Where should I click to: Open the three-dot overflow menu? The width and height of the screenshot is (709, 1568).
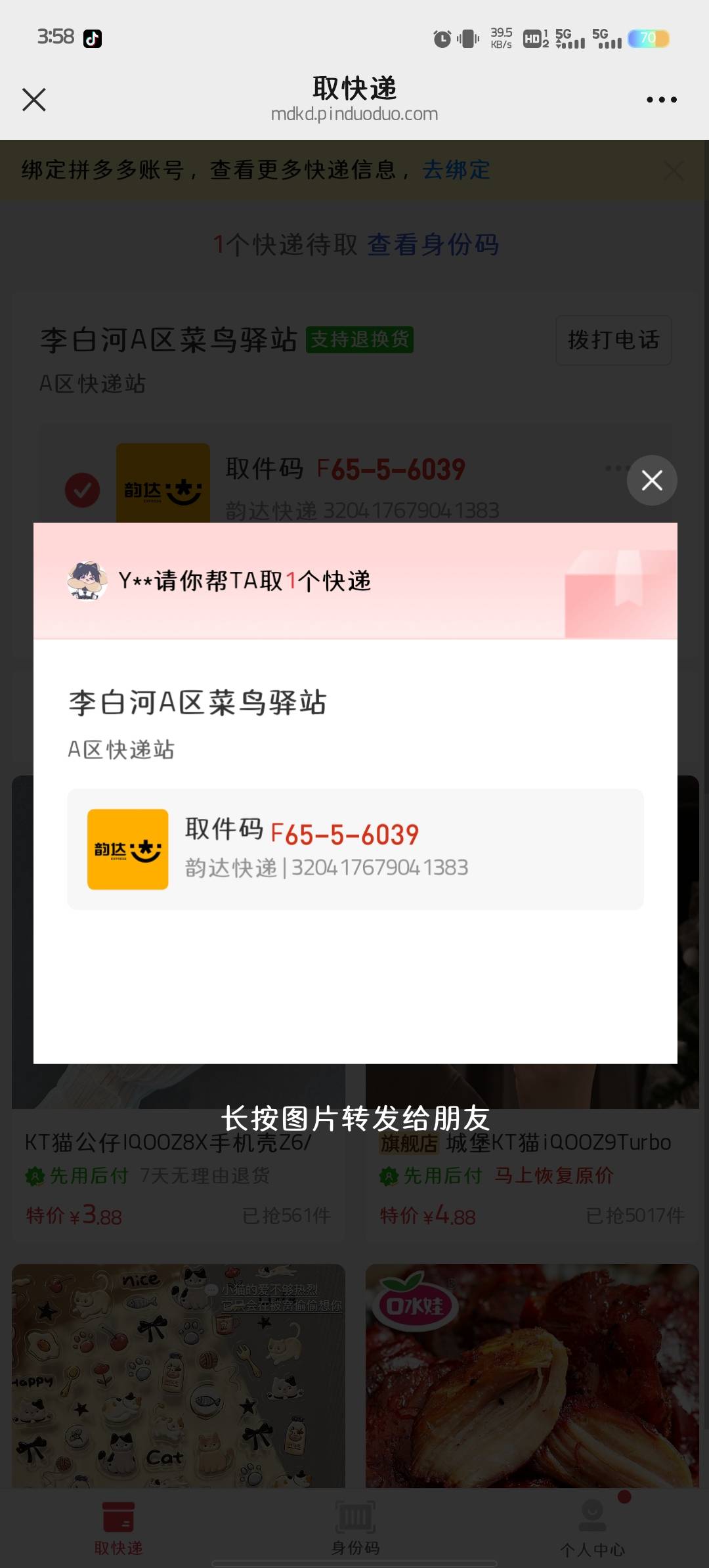[x=661, y=100]
